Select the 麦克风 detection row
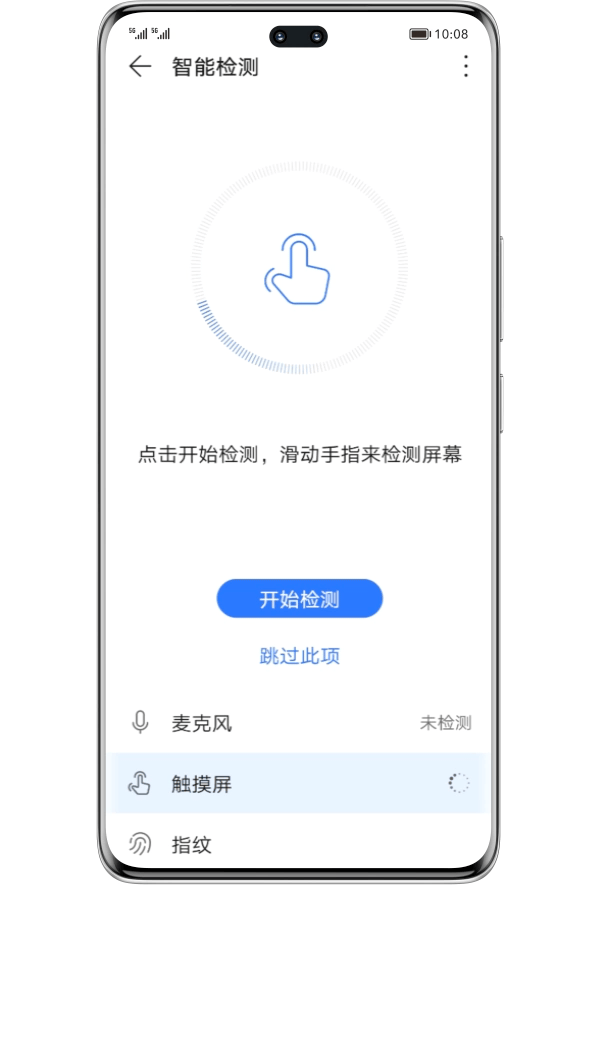 [299, 723]
